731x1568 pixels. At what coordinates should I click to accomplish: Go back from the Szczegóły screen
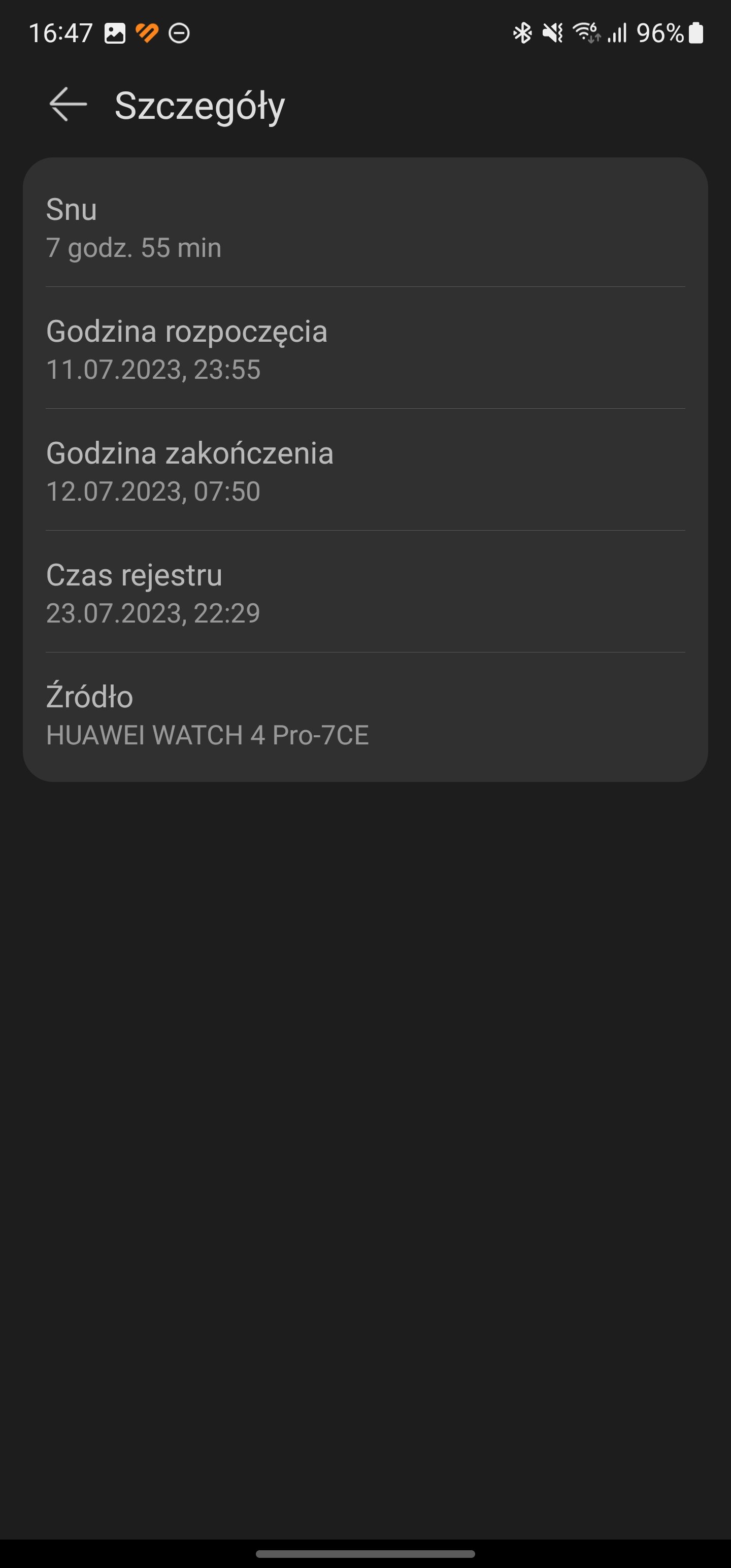[x=68, y=105]
